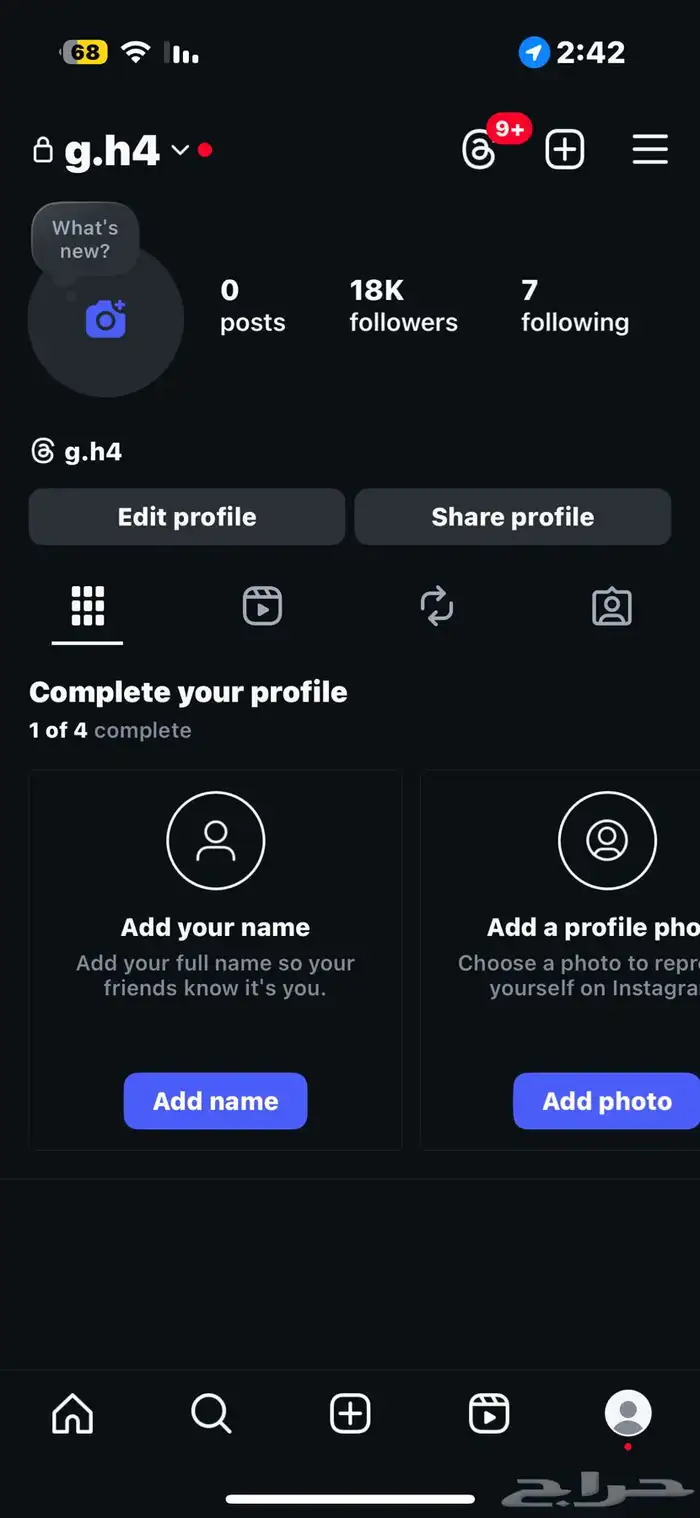View the 18K followers list
This screenshot has height=1518, width=700.
coord(403,306)
